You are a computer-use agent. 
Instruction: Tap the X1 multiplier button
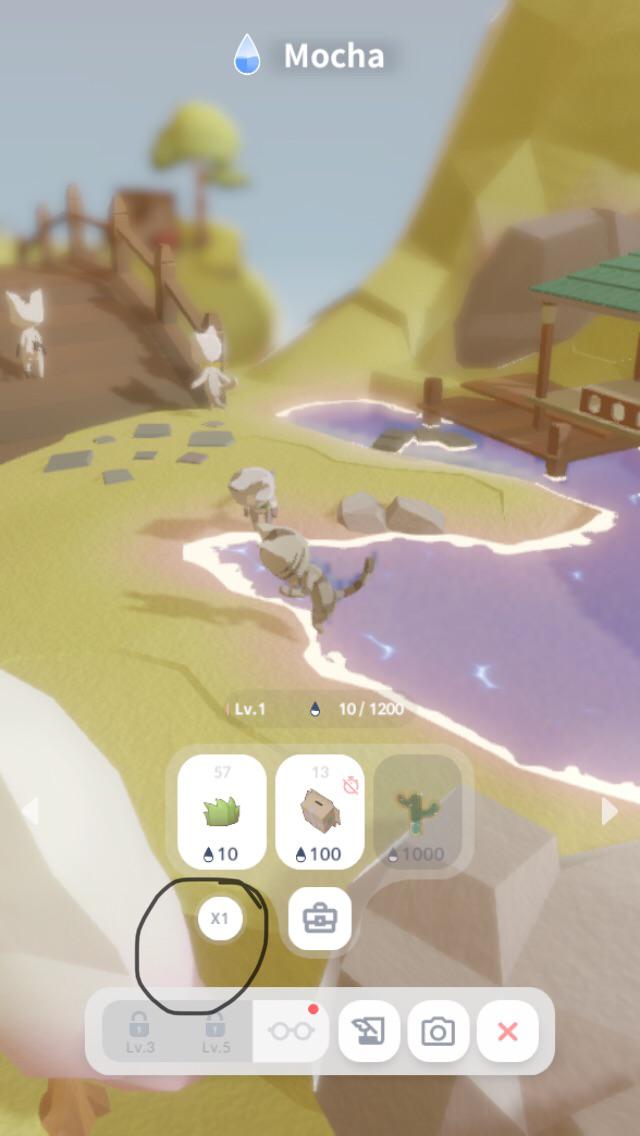[220, 918]
